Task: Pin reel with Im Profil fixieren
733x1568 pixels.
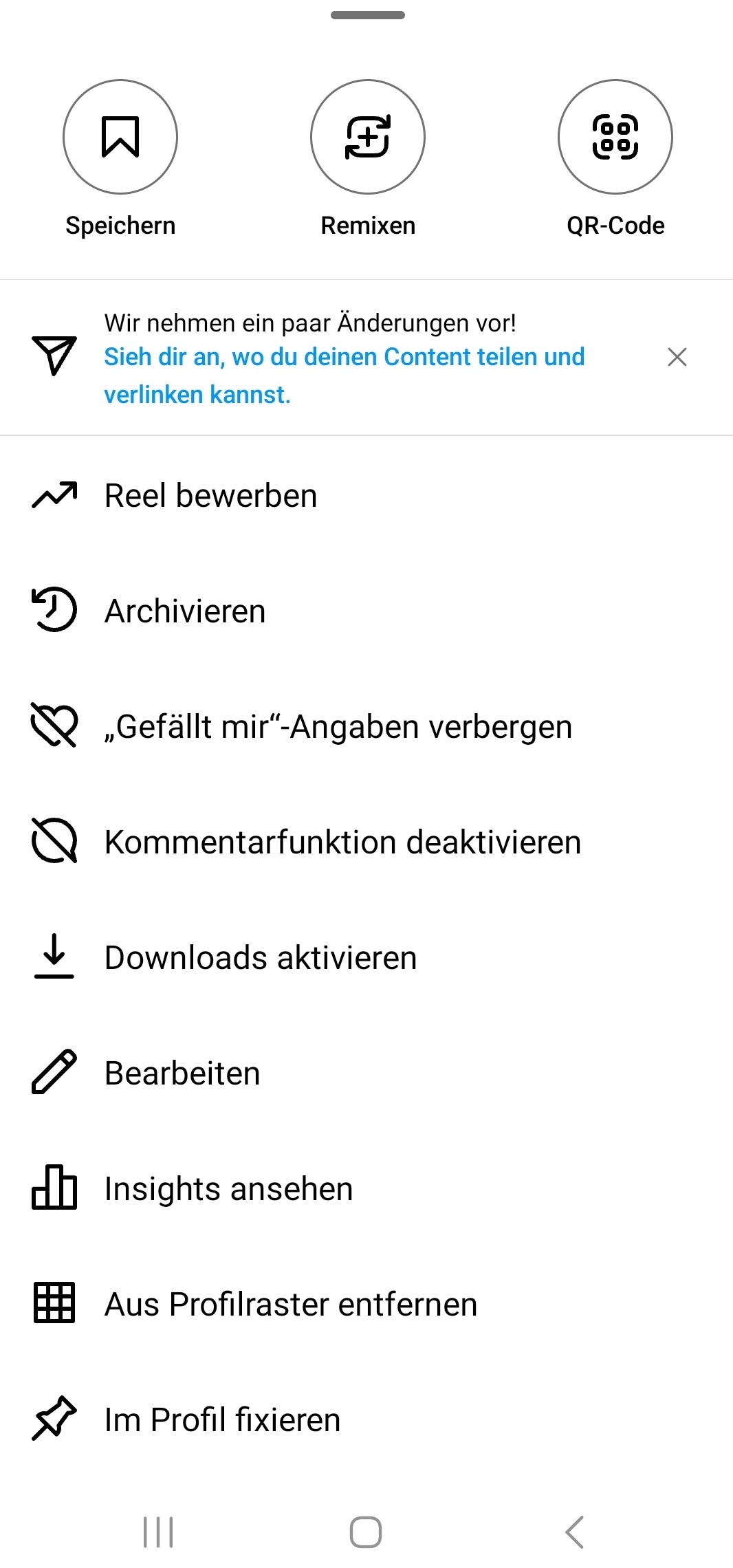Action: coord(366,1420)
